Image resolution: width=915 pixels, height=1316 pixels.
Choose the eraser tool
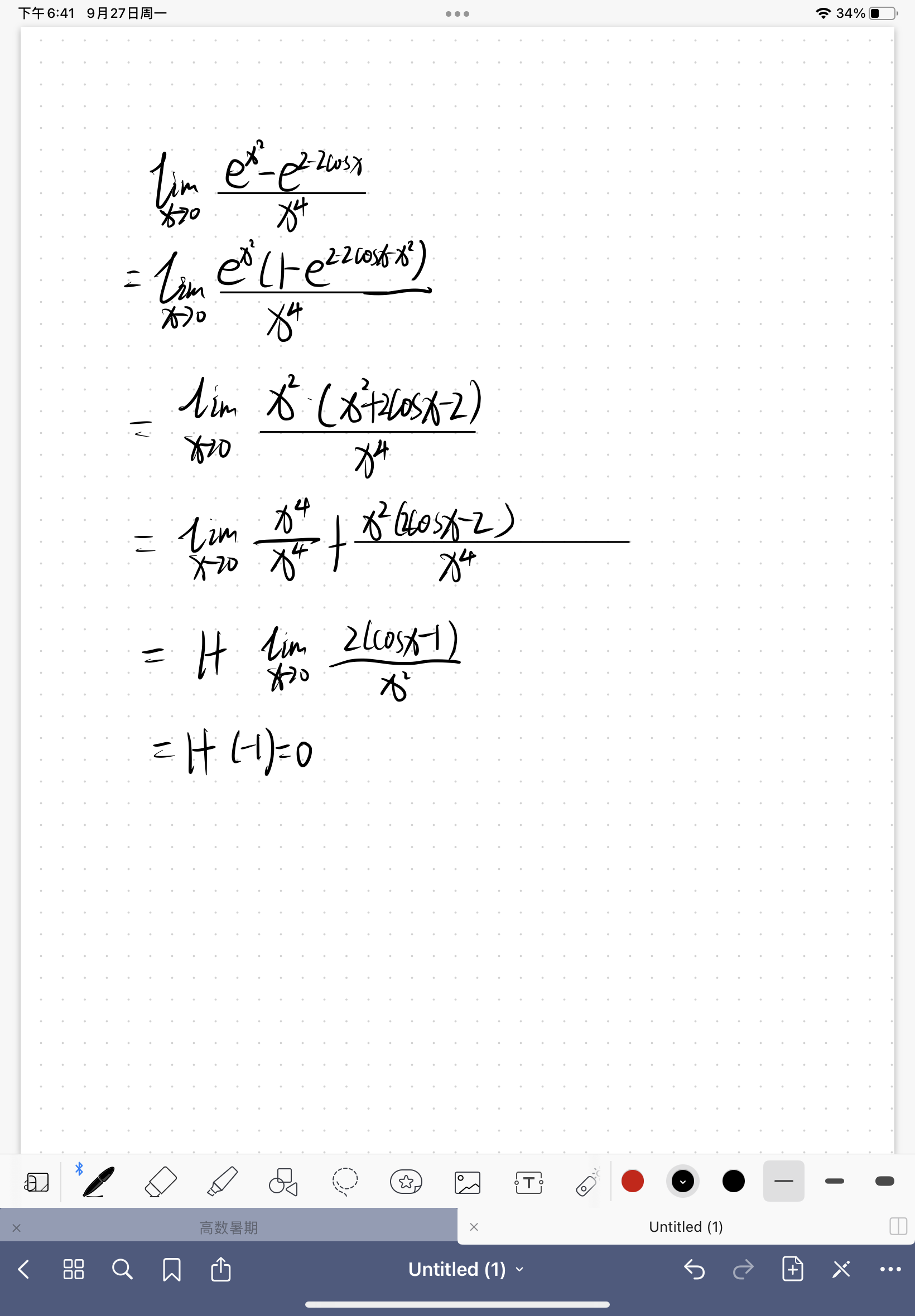[x=161, y=1182]
